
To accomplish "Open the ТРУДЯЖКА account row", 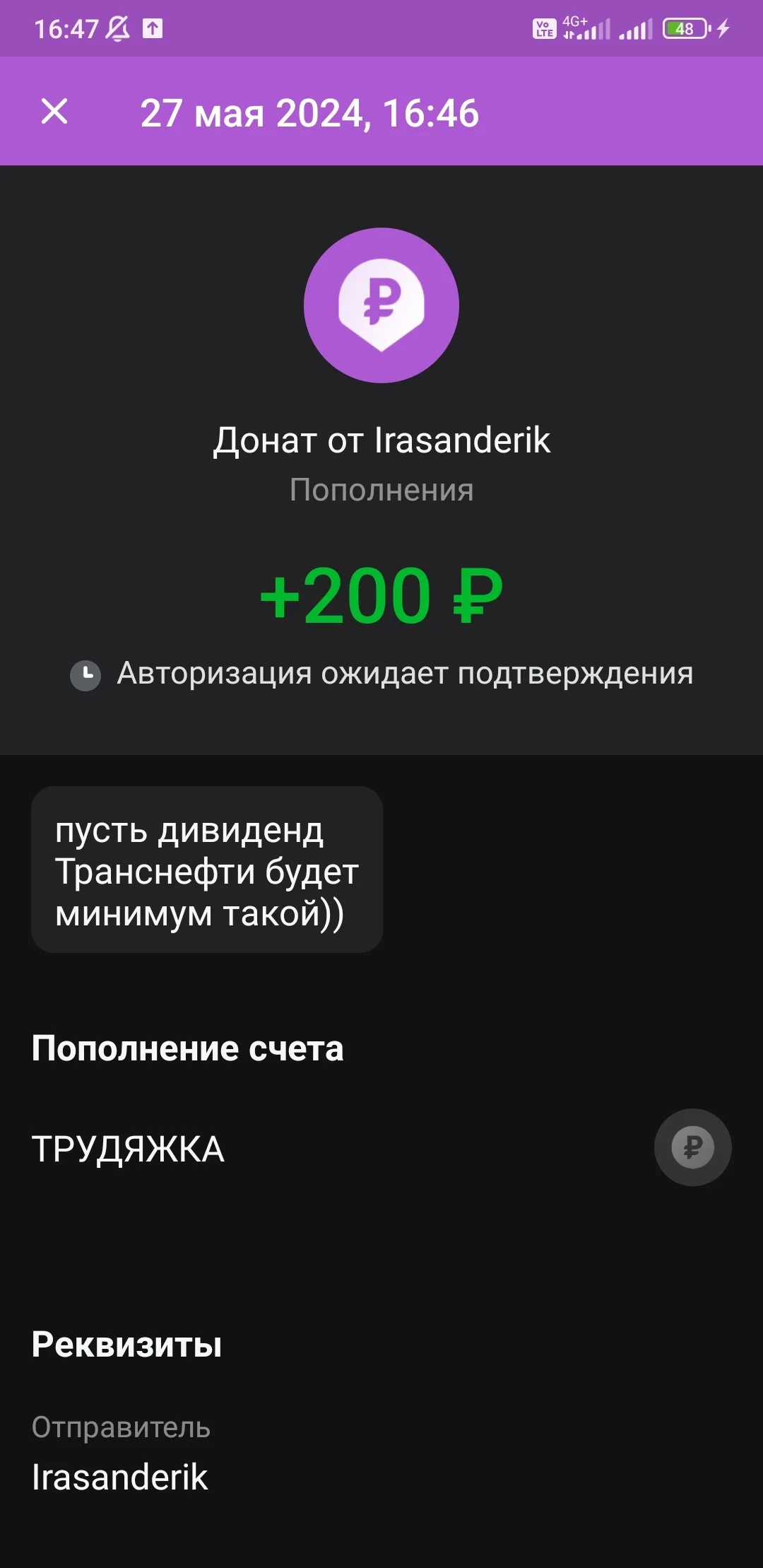I will (x=381, y=1147).
